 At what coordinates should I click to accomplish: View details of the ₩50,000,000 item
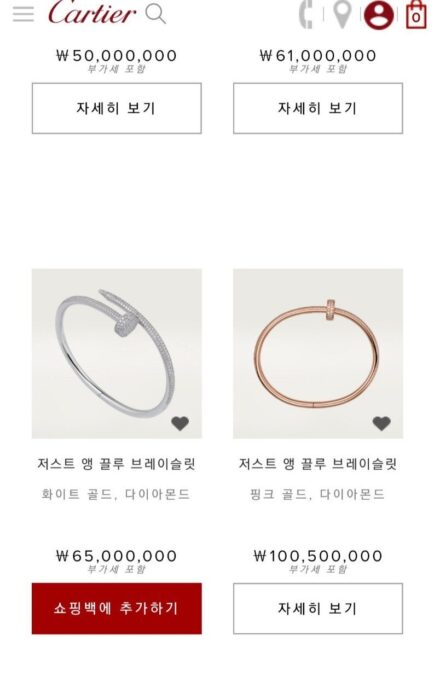click(117, 108)
